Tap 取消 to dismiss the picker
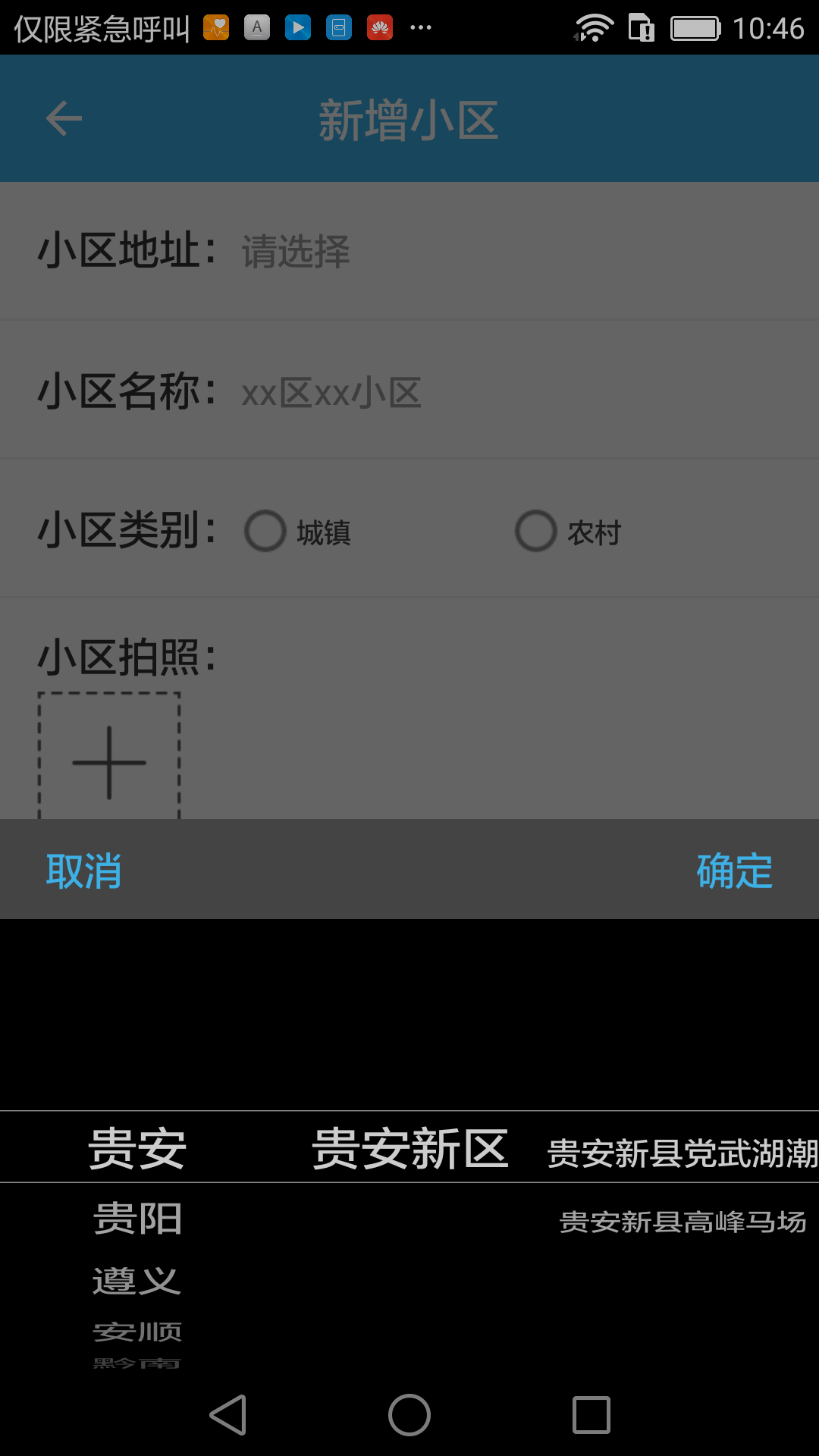This screenshot has height=1456, width=819. 85,871
